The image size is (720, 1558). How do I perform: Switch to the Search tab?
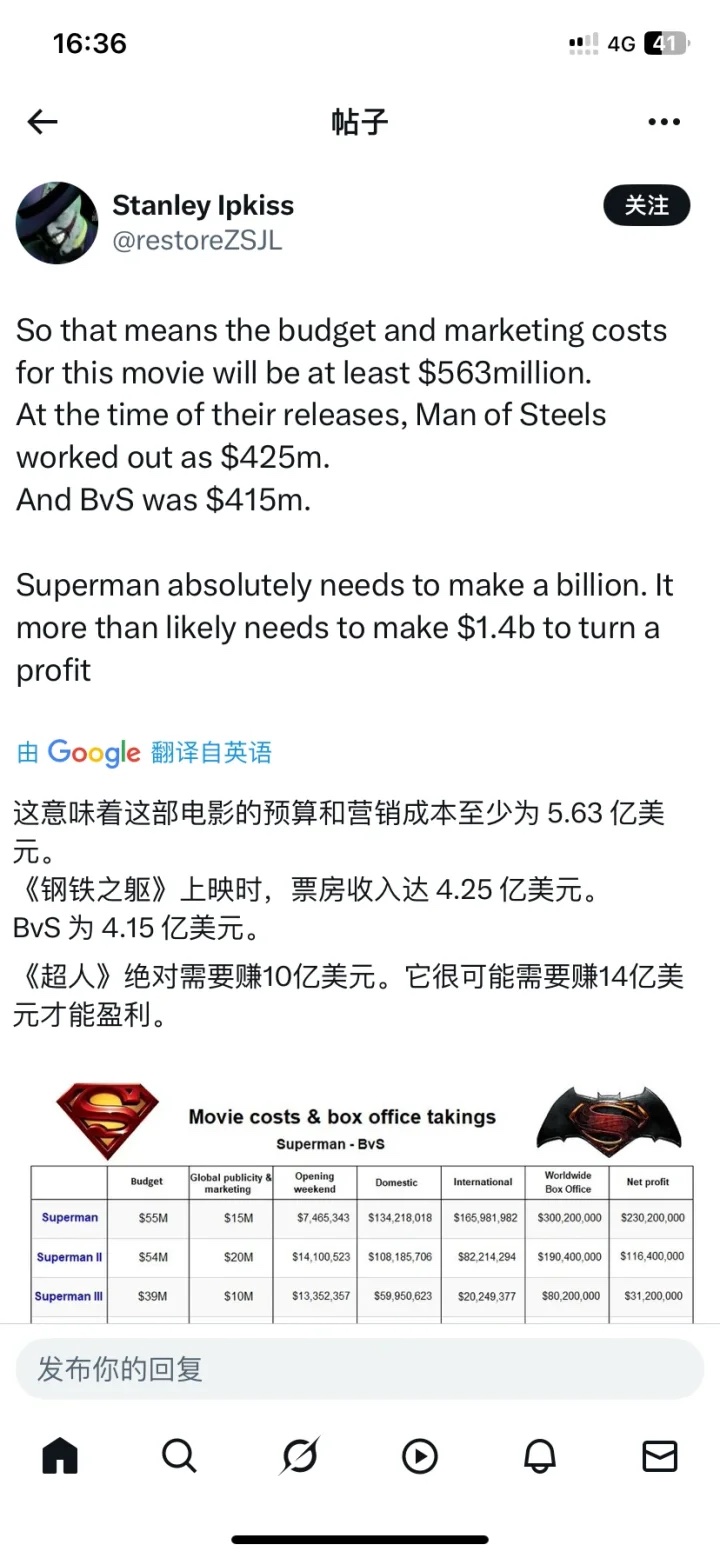pos(179,1457)
